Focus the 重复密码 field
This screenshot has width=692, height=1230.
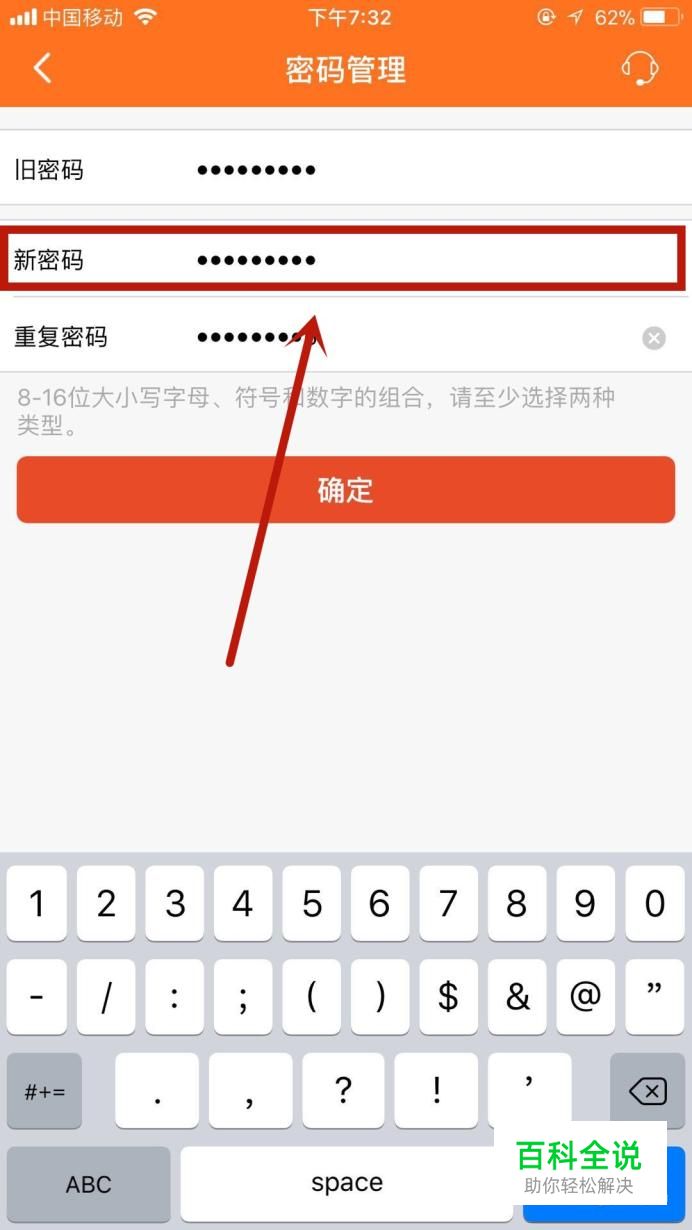346,337
